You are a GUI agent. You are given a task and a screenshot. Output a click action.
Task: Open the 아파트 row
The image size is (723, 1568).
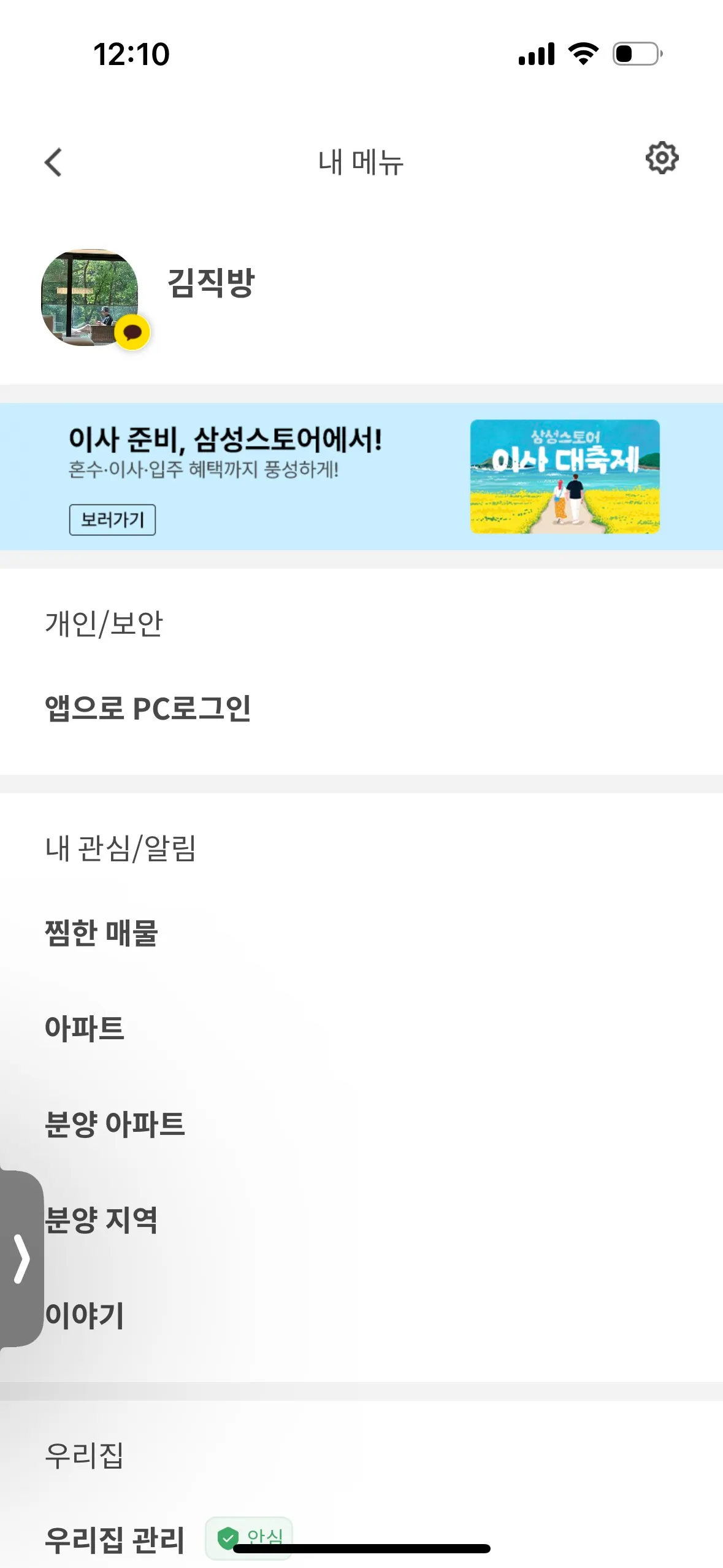(361, 1028)
